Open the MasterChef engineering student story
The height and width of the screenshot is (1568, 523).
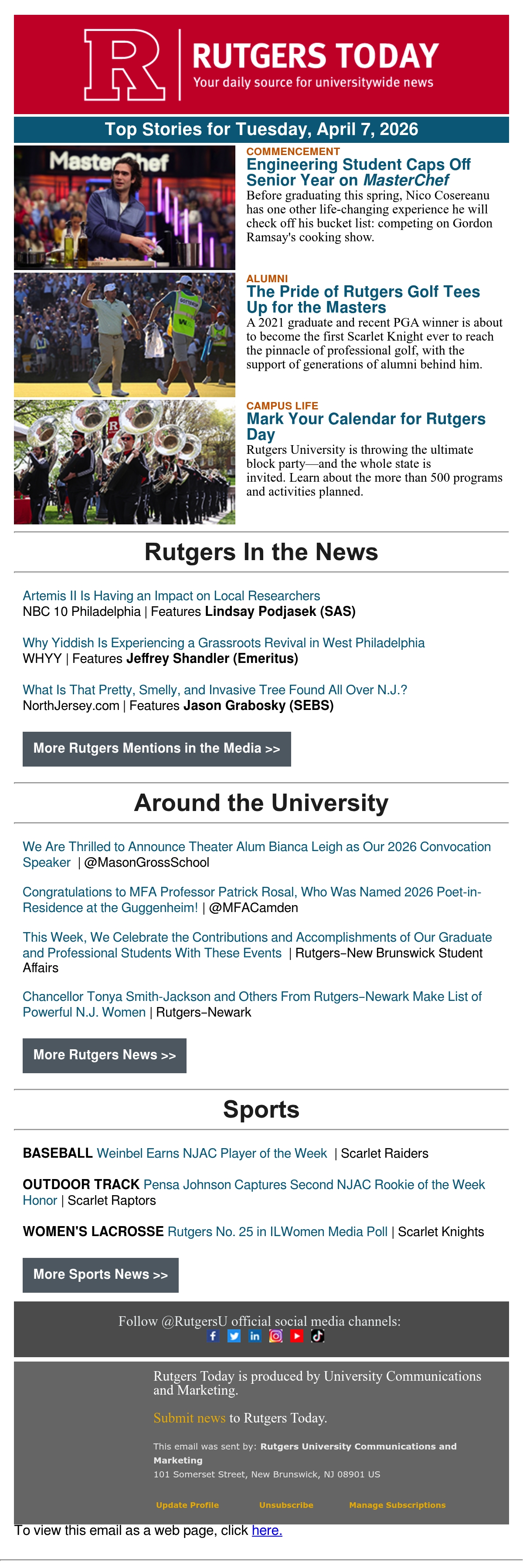pyautogui.click(x=358, y=172)
